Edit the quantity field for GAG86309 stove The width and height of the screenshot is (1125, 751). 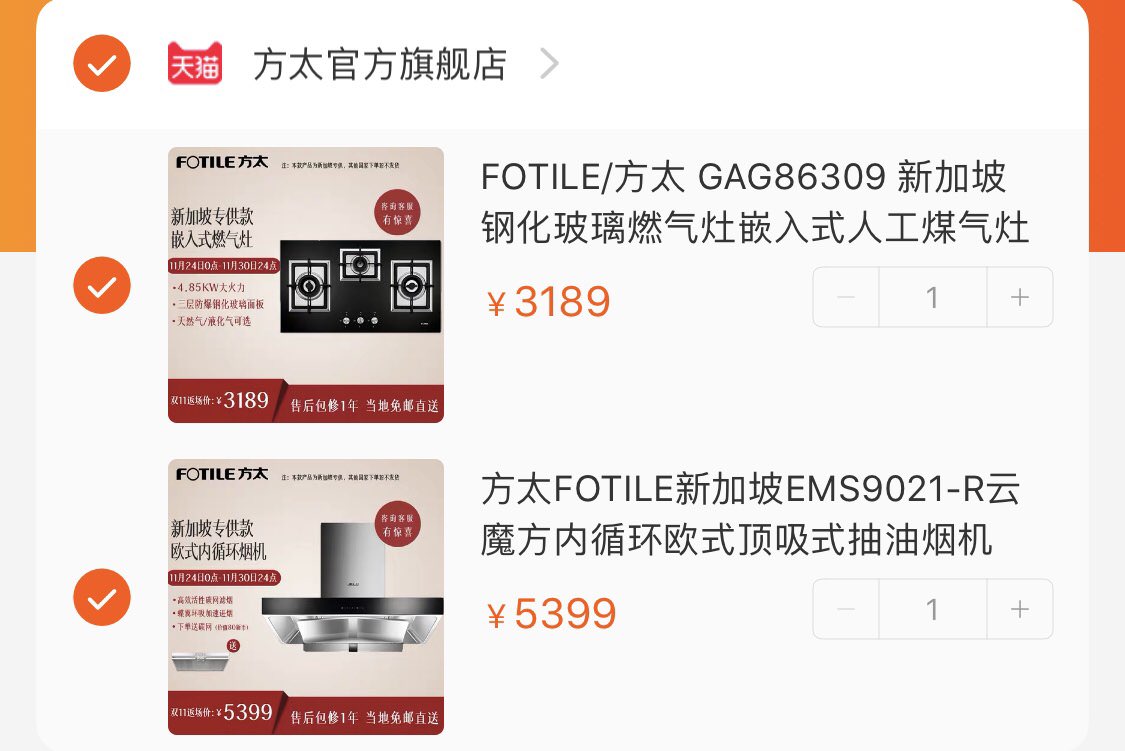tap(932, 297)
